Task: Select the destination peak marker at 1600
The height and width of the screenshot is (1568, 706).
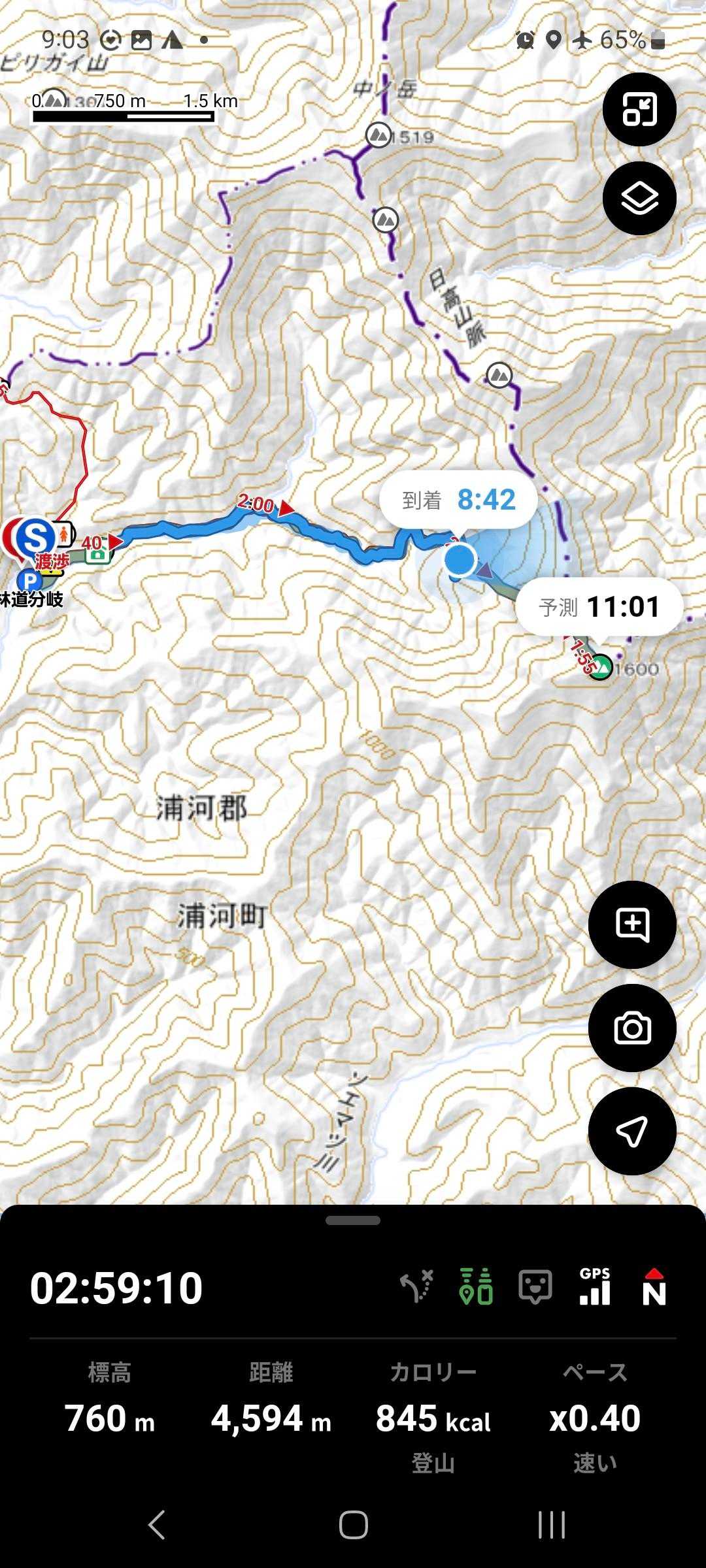Action: 600,667
